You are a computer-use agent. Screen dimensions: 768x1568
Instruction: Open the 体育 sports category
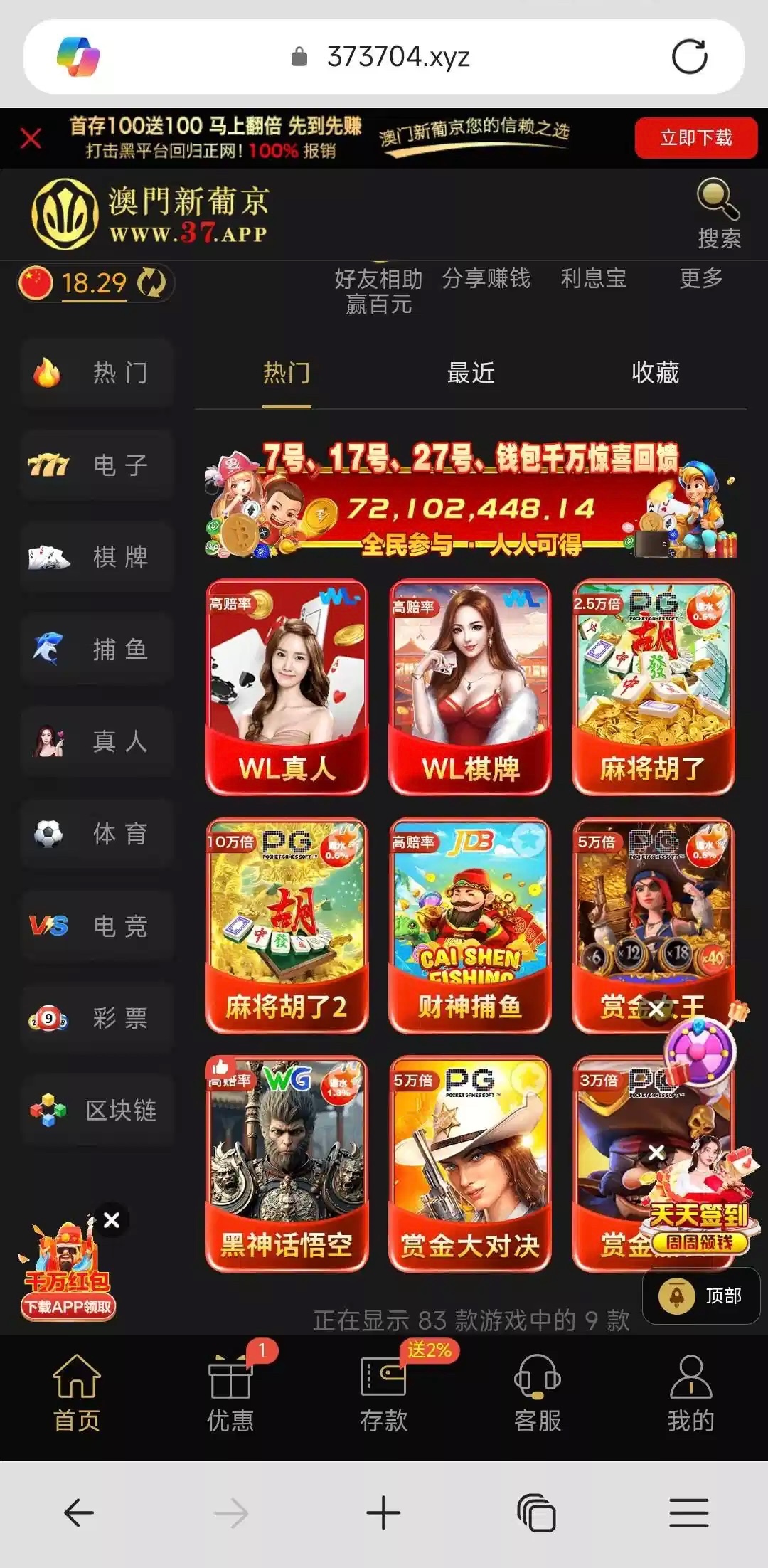click(x=96, y=834)
